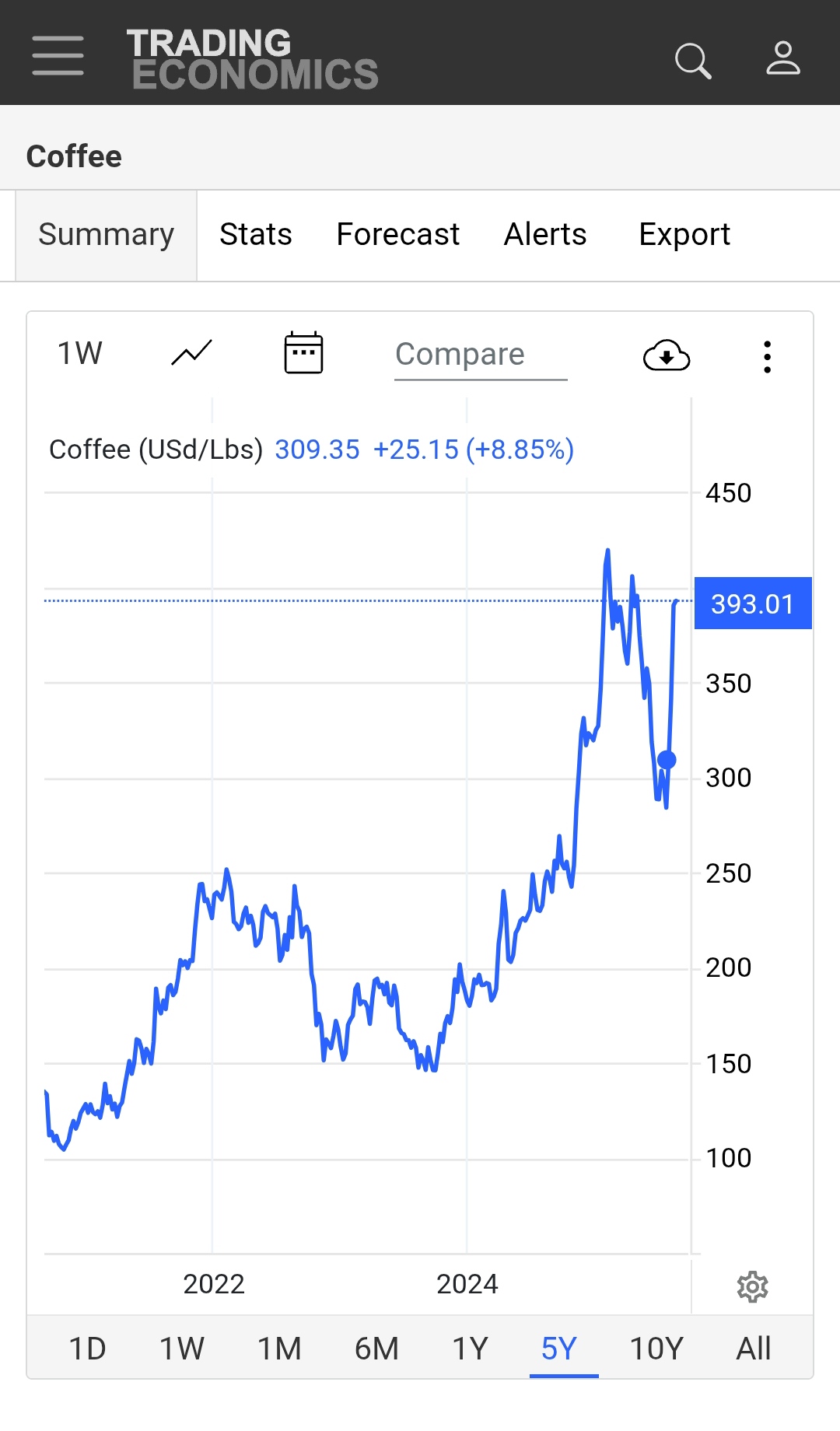Change the chart type line icon

pyautogui.click(x=191, y=352)
